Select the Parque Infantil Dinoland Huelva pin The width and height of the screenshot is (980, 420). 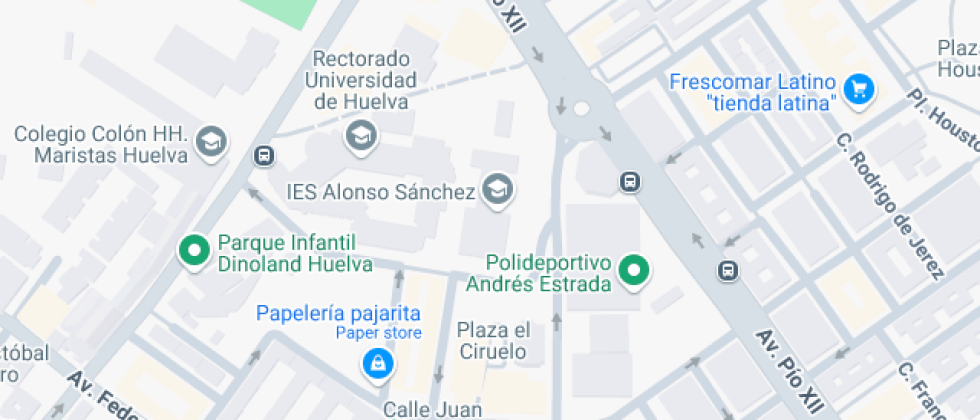tap(194, 251)
